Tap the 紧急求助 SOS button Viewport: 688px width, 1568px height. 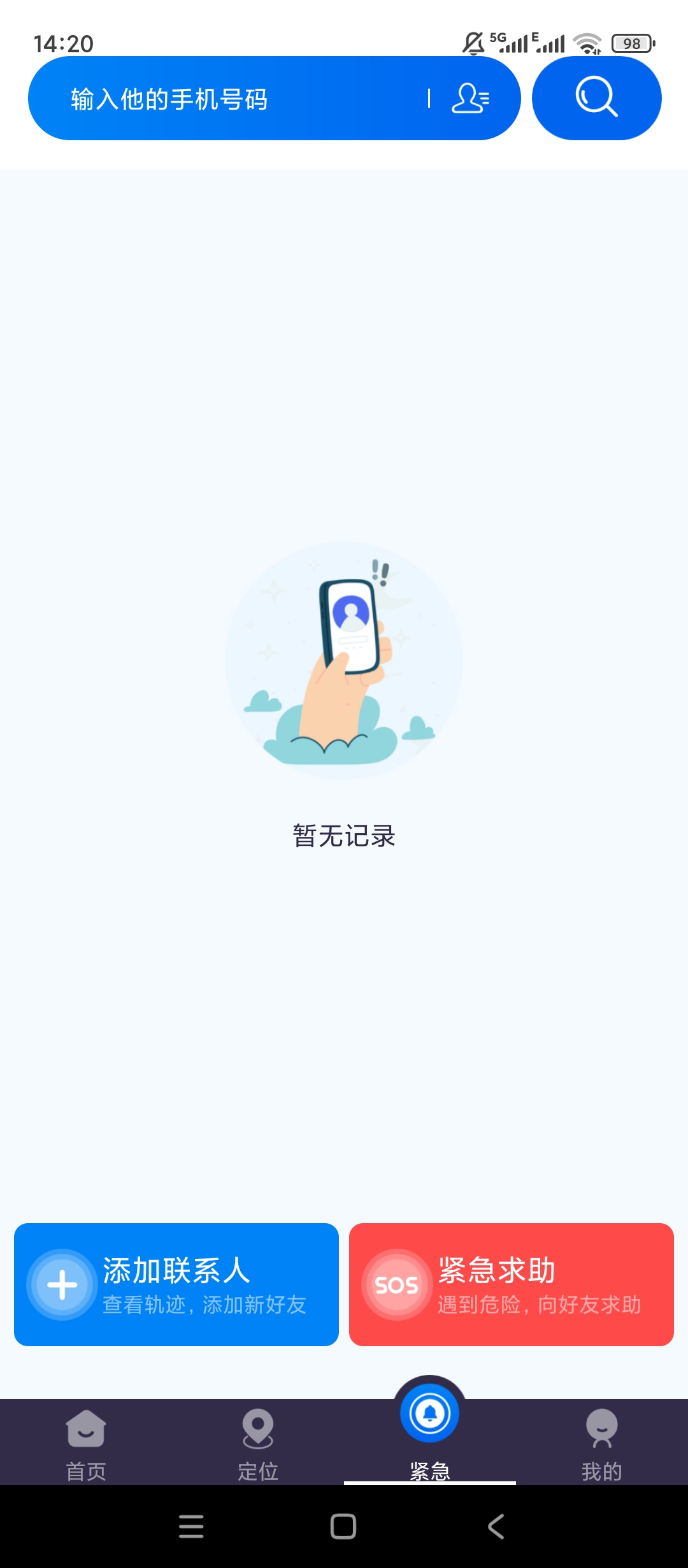pyautogui.click(x=511, y=1284)
